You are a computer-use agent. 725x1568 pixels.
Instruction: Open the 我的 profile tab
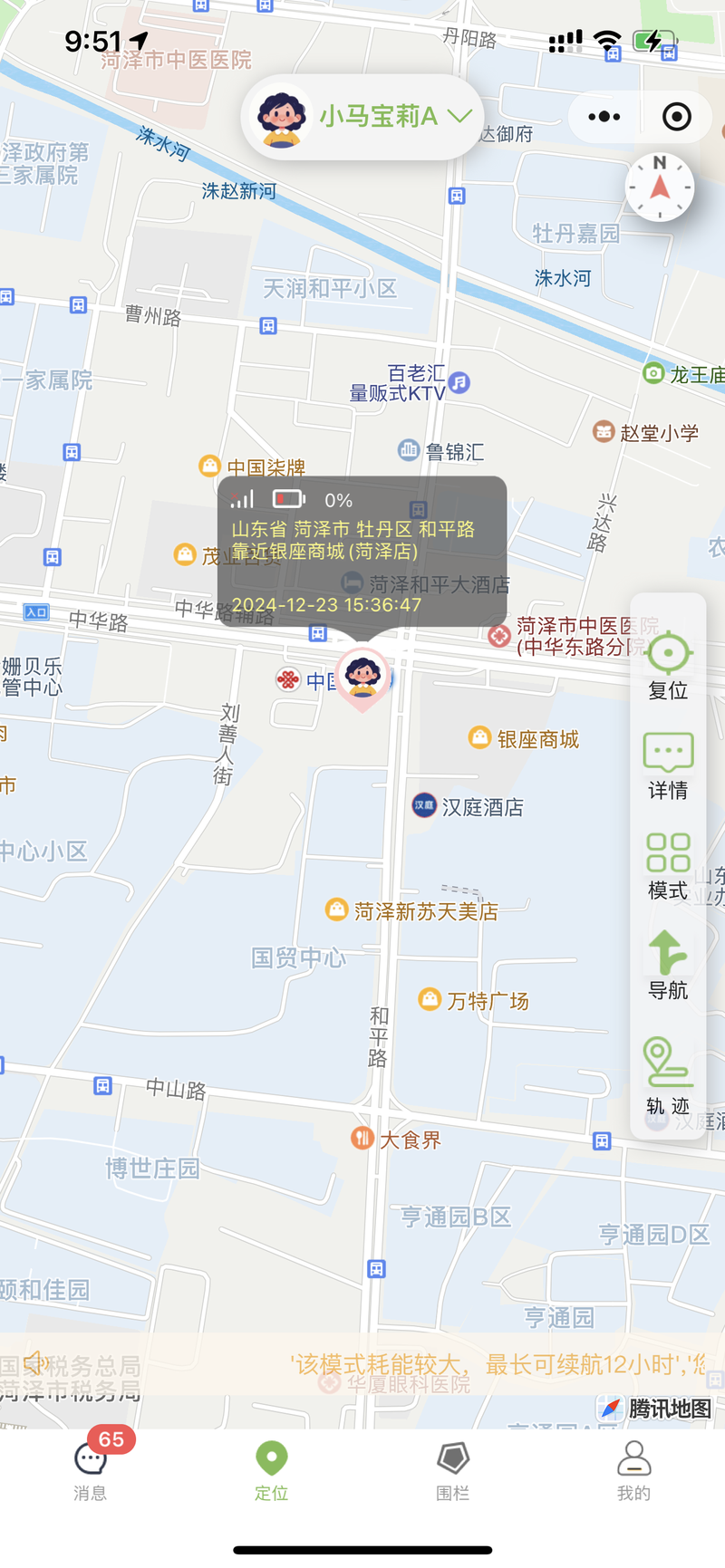(633, 1470)
